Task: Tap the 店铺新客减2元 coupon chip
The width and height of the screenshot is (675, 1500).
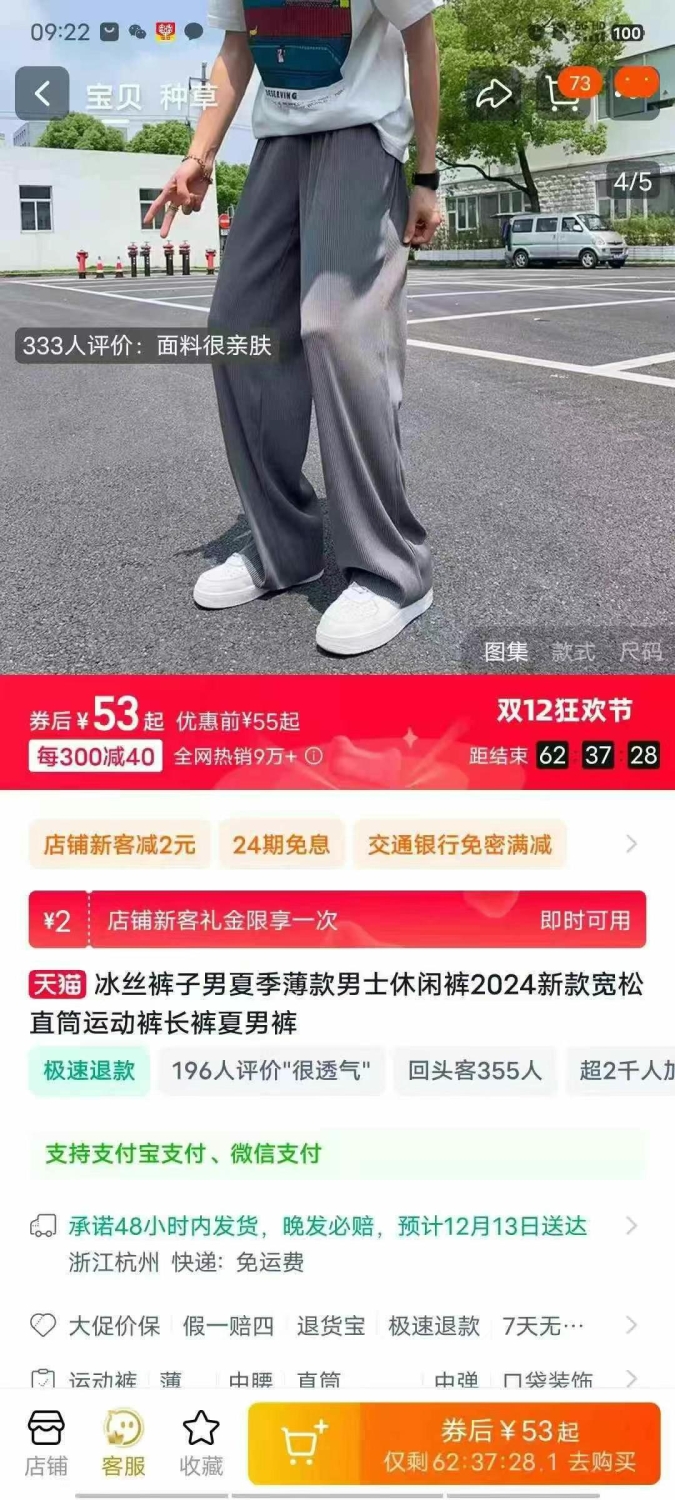Action: pos(119,845)
